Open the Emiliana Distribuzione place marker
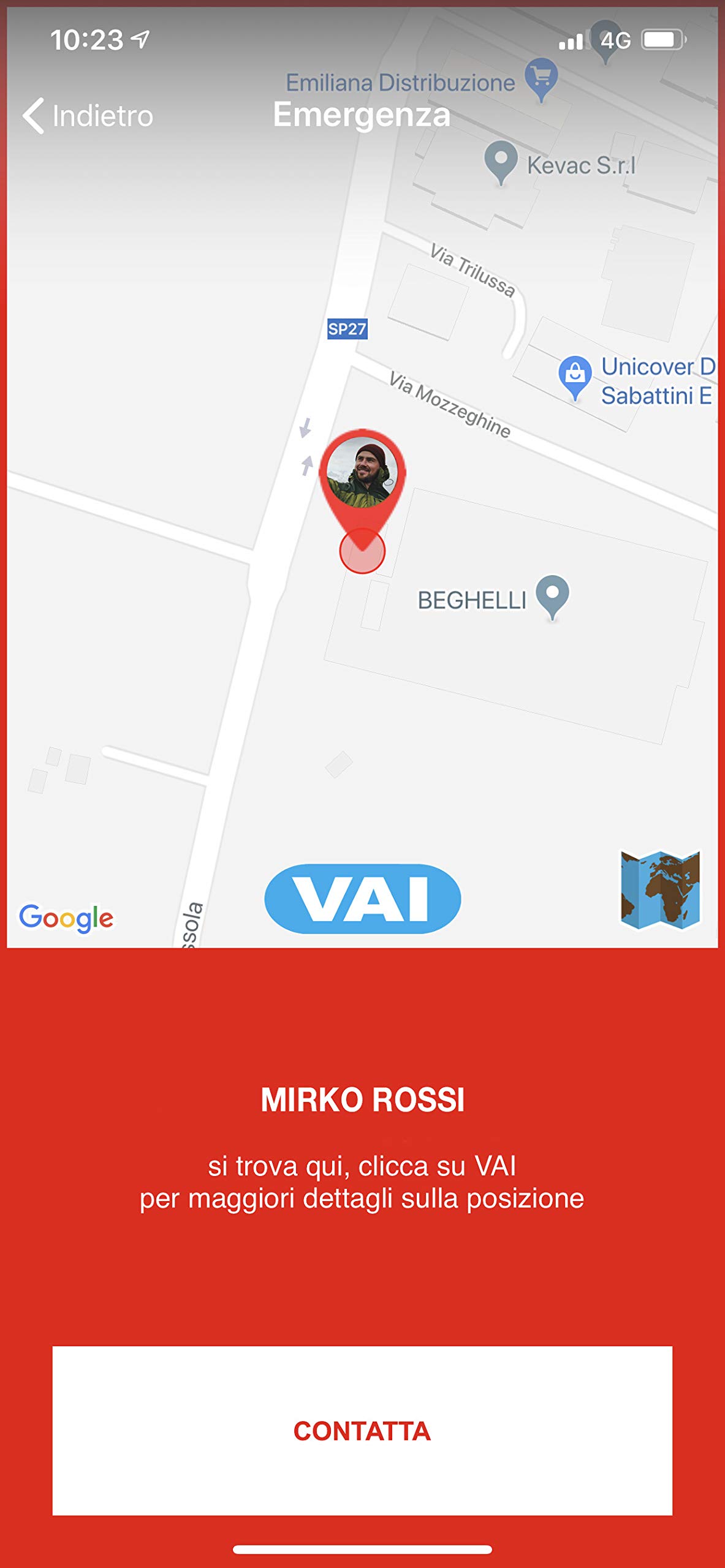The image size is (725, 1568). 541,78
